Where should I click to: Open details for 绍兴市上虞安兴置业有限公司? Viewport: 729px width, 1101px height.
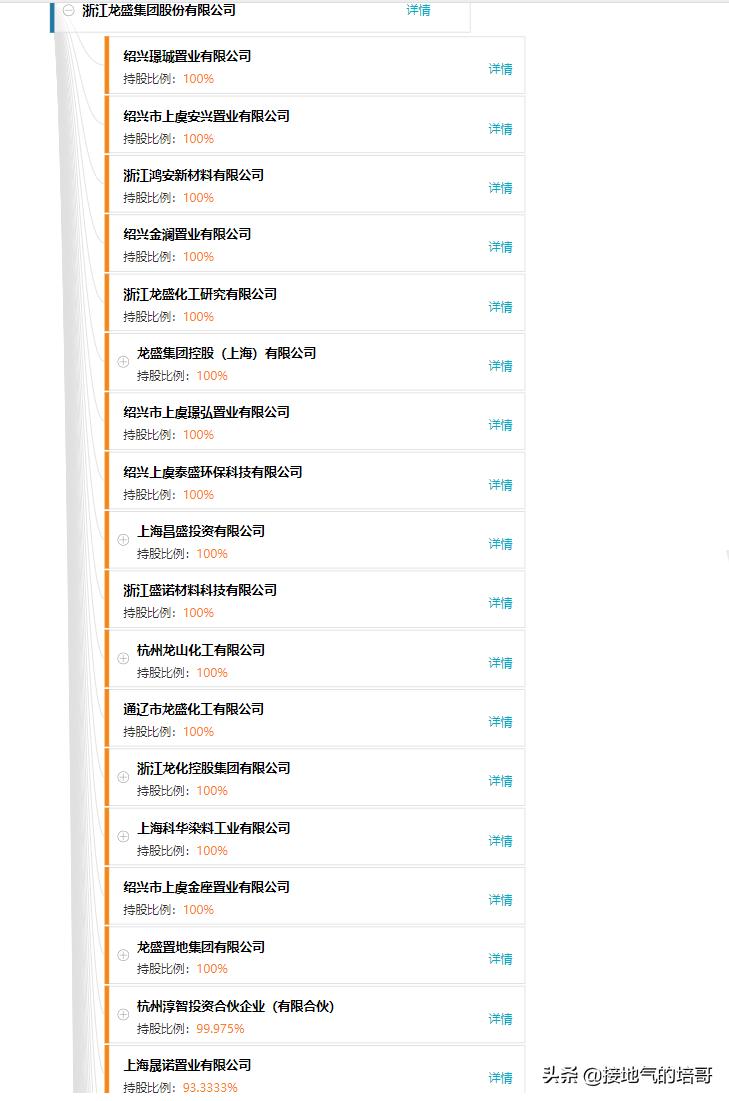coord(500,127)
